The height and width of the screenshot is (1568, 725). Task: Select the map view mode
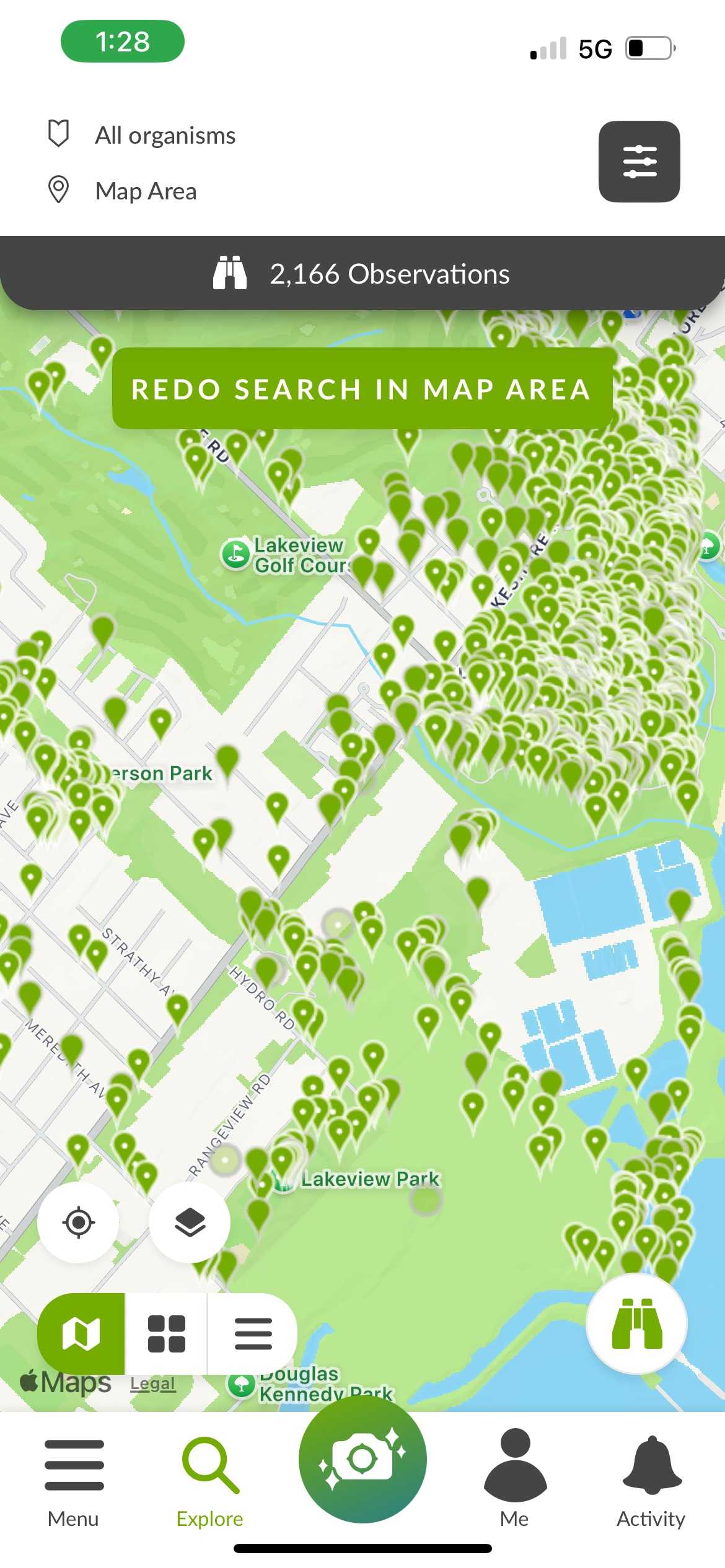coord(81,1334)
